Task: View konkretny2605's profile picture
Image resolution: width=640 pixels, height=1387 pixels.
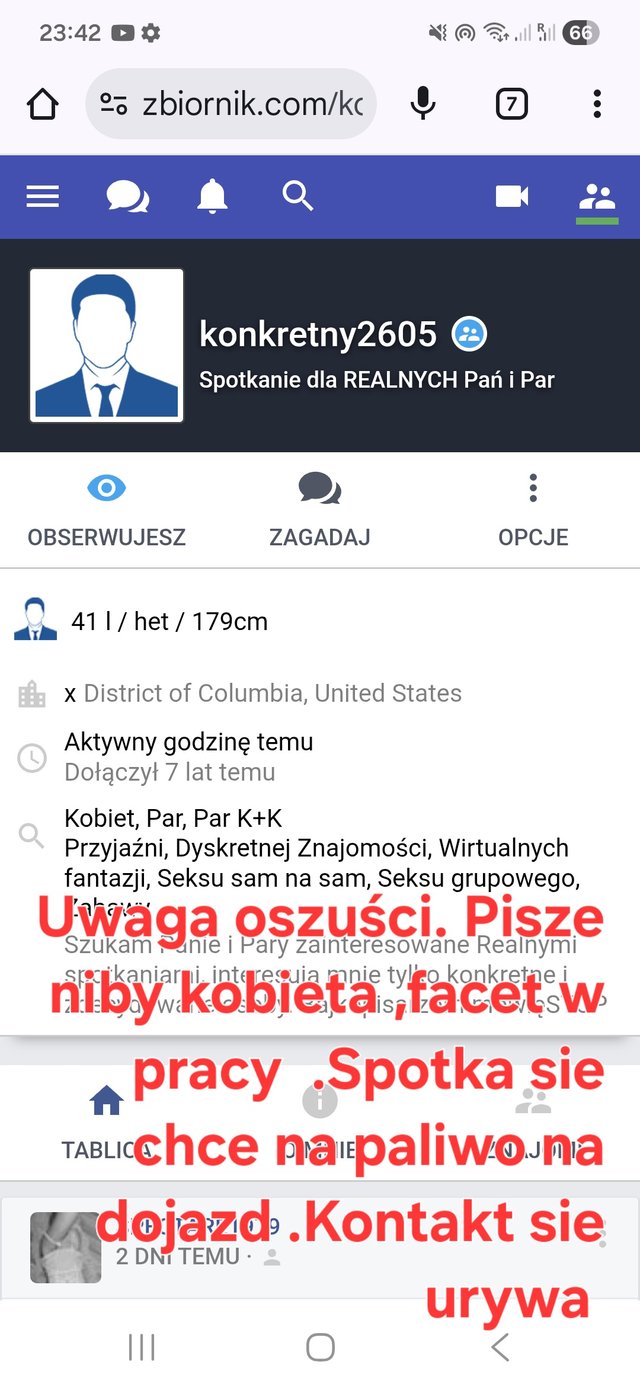Action: [107, 345]
